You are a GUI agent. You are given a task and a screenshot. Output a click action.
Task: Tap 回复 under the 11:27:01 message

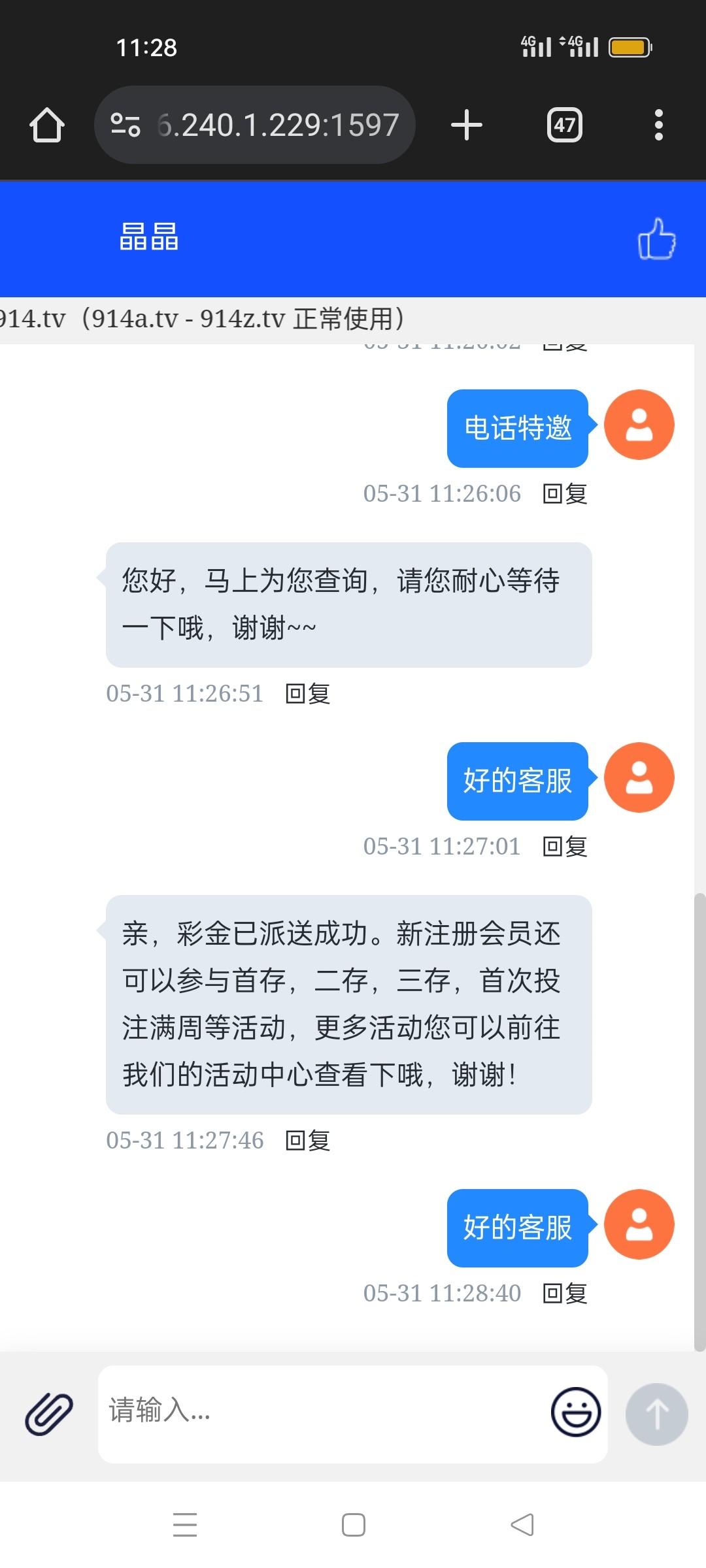[565, 847]
